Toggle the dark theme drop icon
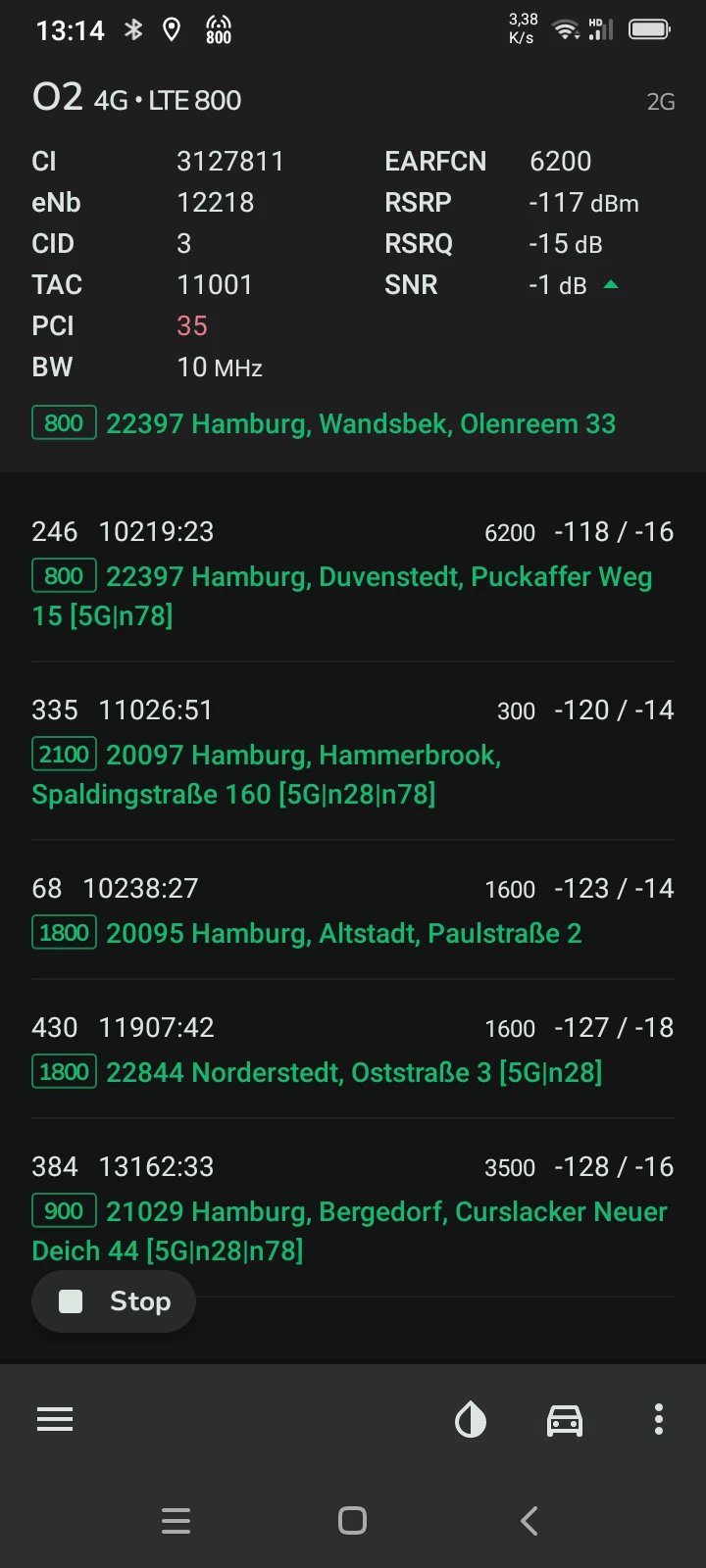706x1568 pixels. (x=471, y=1419)
